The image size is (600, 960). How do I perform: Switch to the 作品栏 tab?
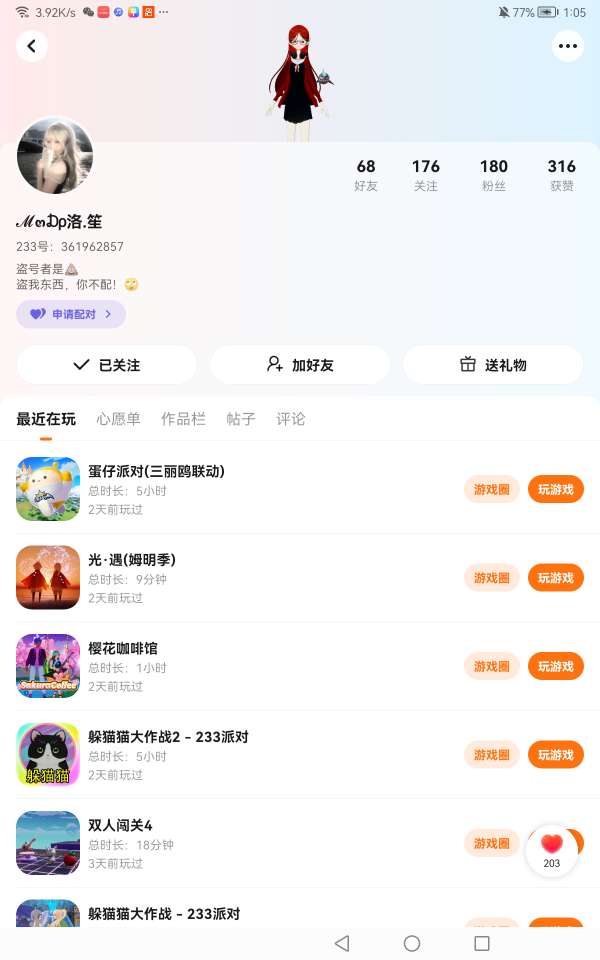[x=183, y=419]
